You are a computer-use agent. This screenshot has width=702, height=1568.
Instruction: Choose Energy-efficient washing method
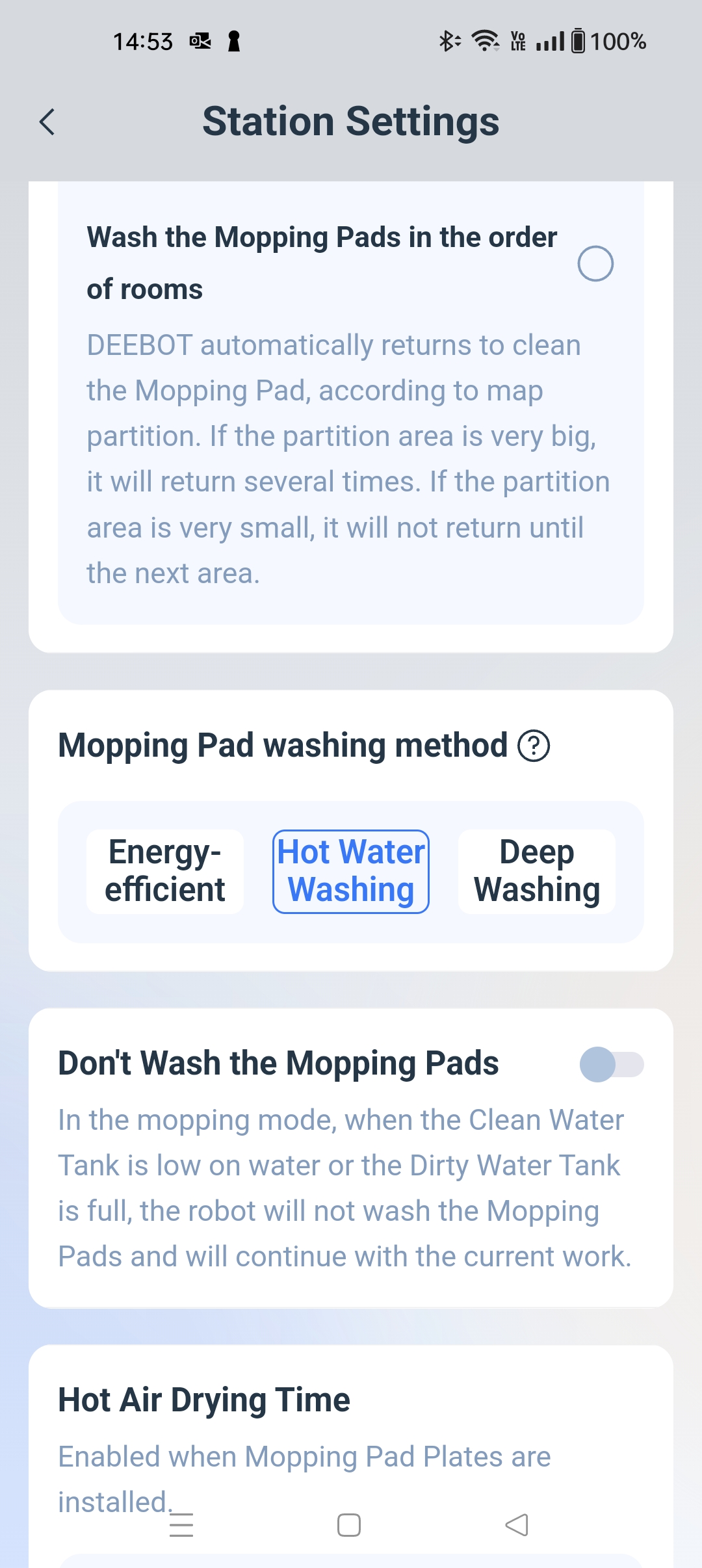165,871
